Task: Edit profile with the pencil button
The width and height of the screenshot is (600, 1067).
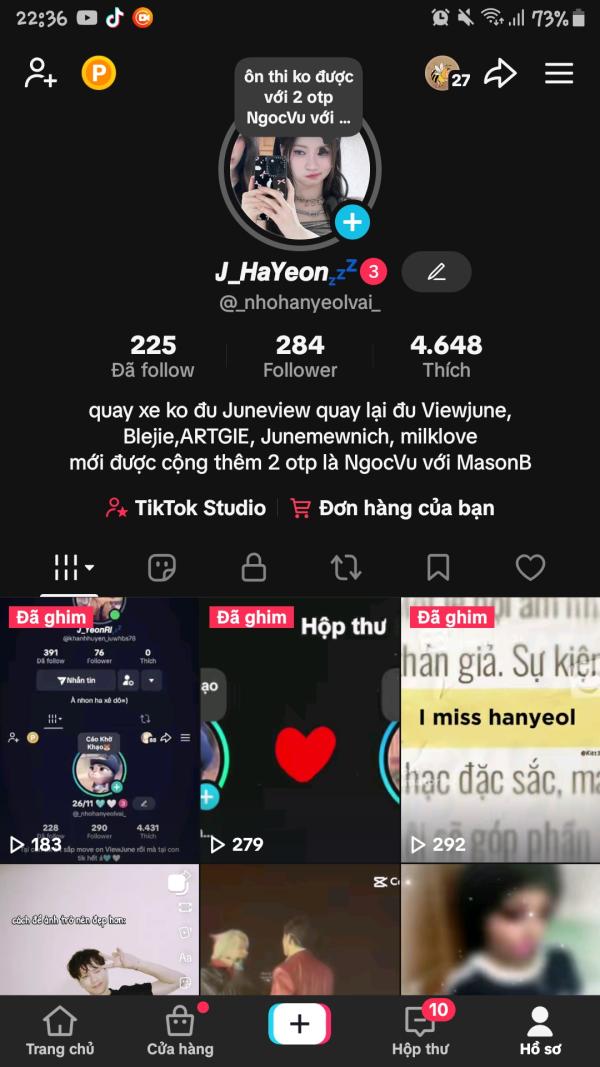Action: [x=436, y=272]
